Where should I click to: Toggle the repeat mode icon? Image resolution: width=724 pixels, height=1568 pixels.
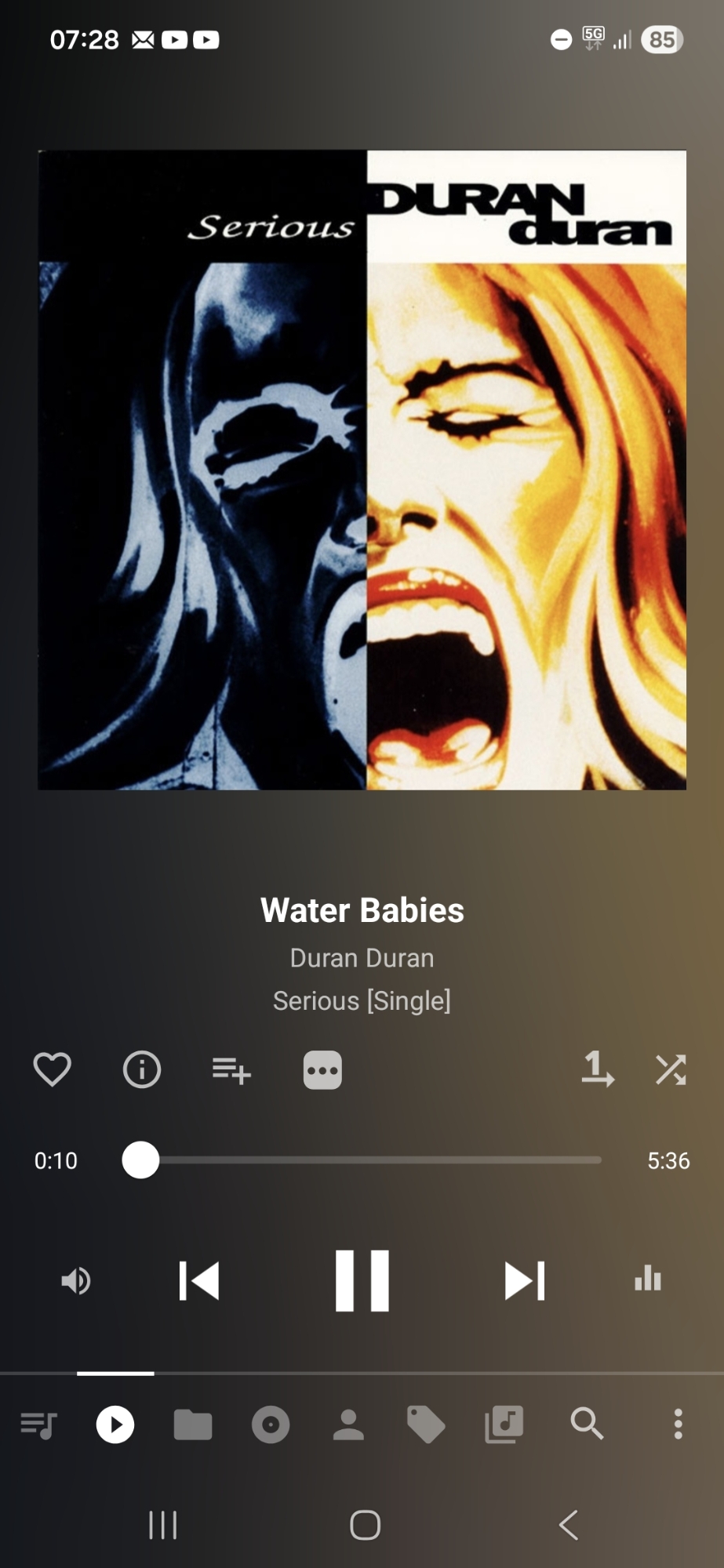pyautogui.click(x=597, y=1069)
